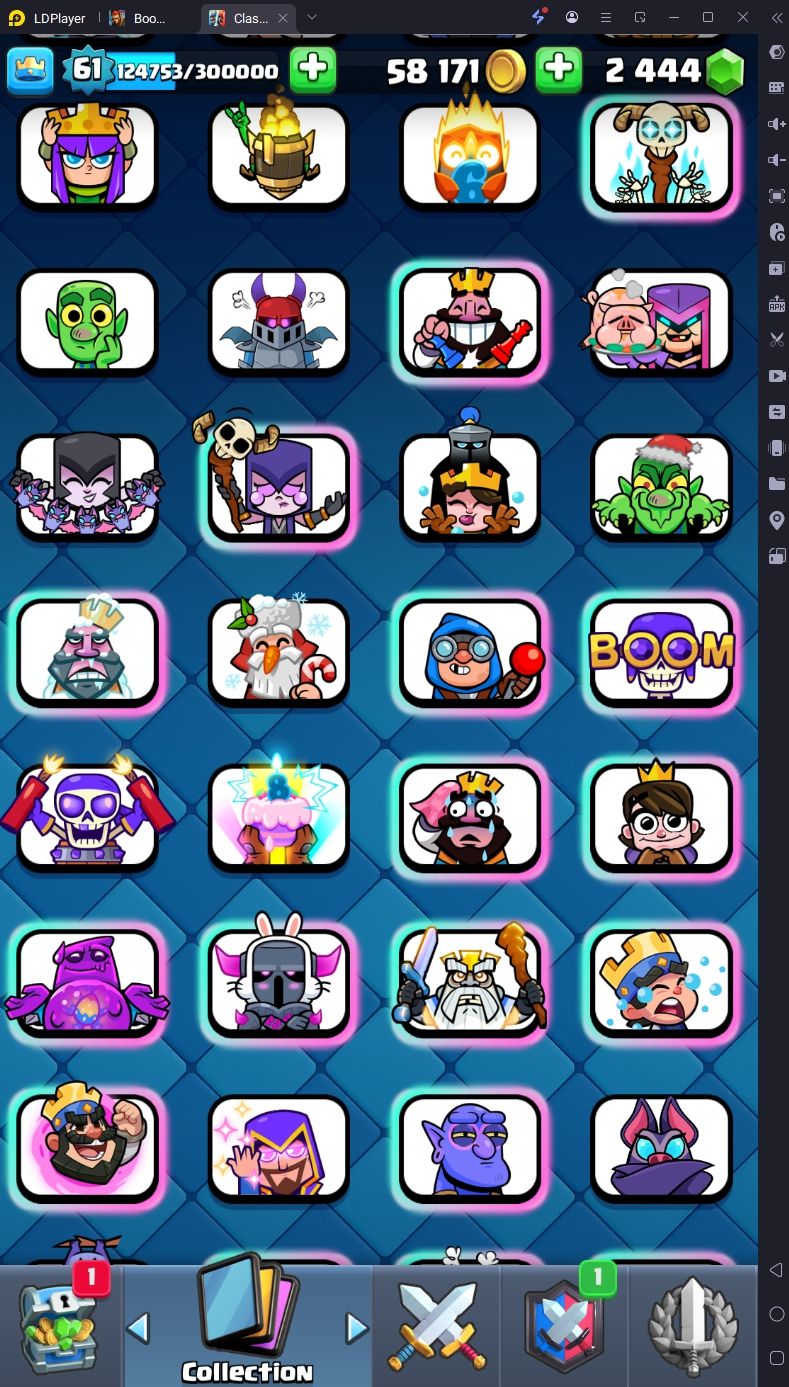The width and height of the screenshot is (789, 1387).
Task: Select the birthday cake number 8 emote
Action: pos(279,816)
